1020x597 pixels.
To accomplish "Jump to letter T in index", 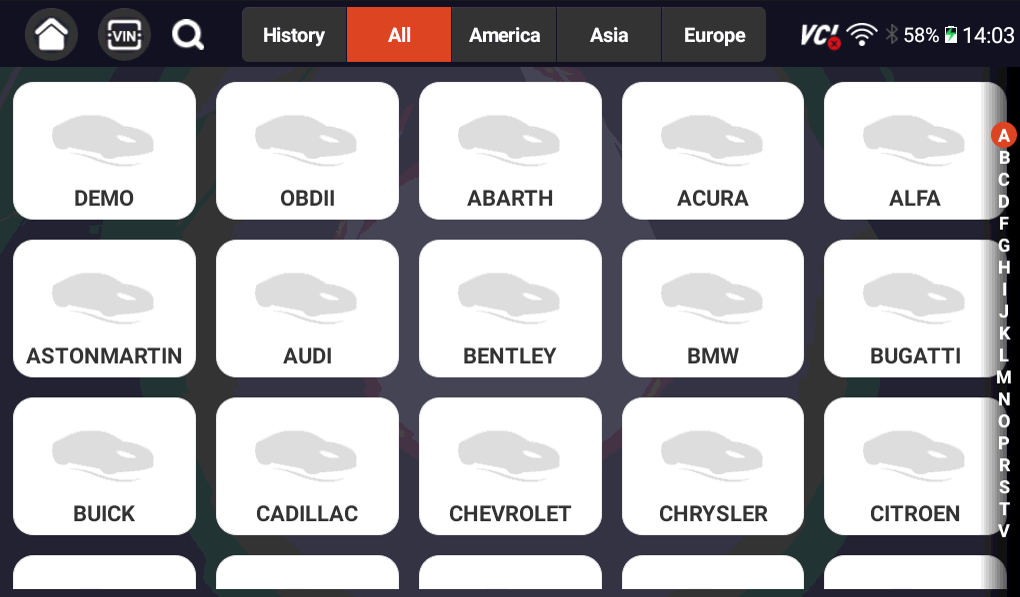I will click(x=1004, y=509).
